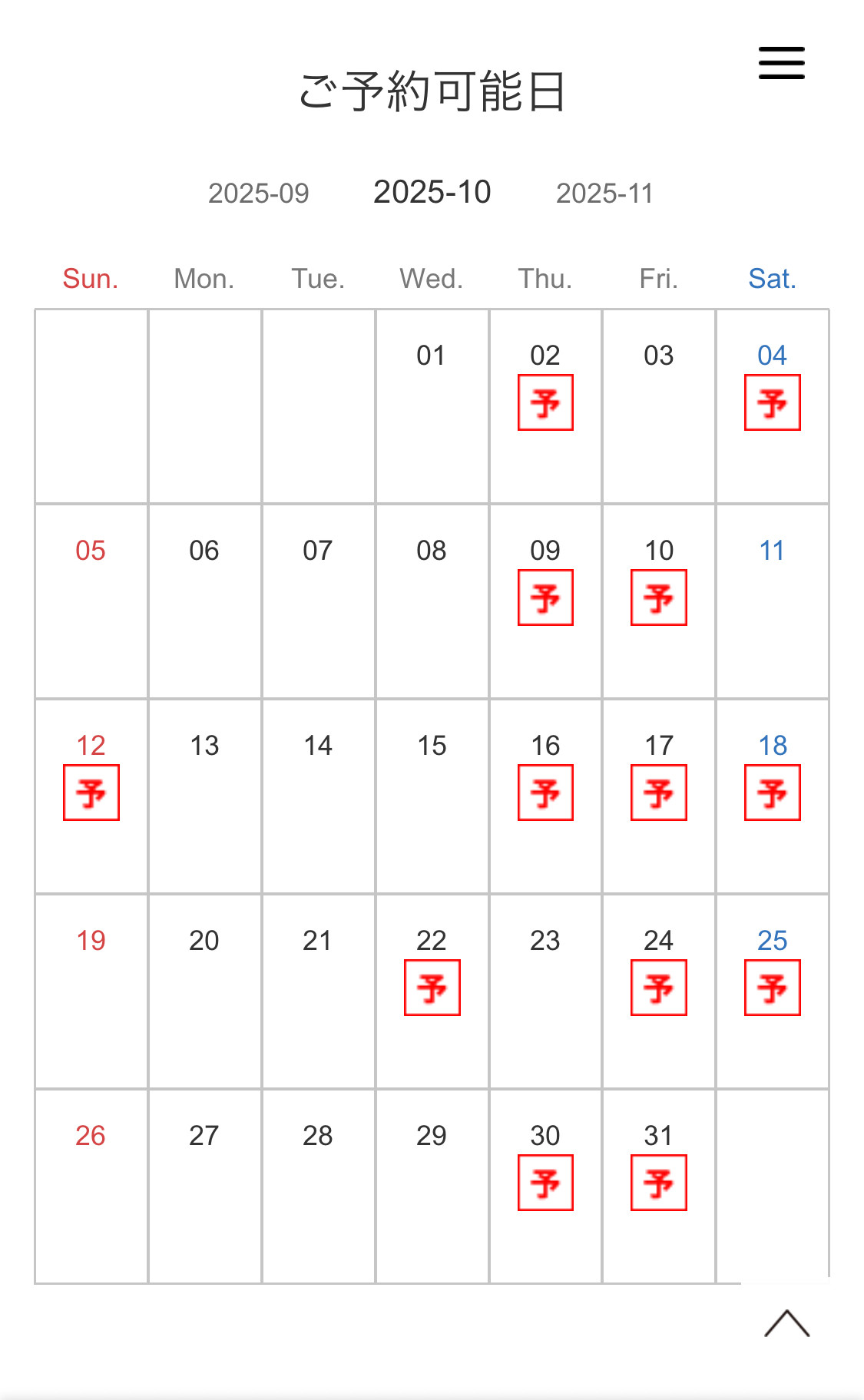This screenshot has height=1400, width=864.
Task: Select the 予 reservation mark on October 04
Action: (773, 402)
